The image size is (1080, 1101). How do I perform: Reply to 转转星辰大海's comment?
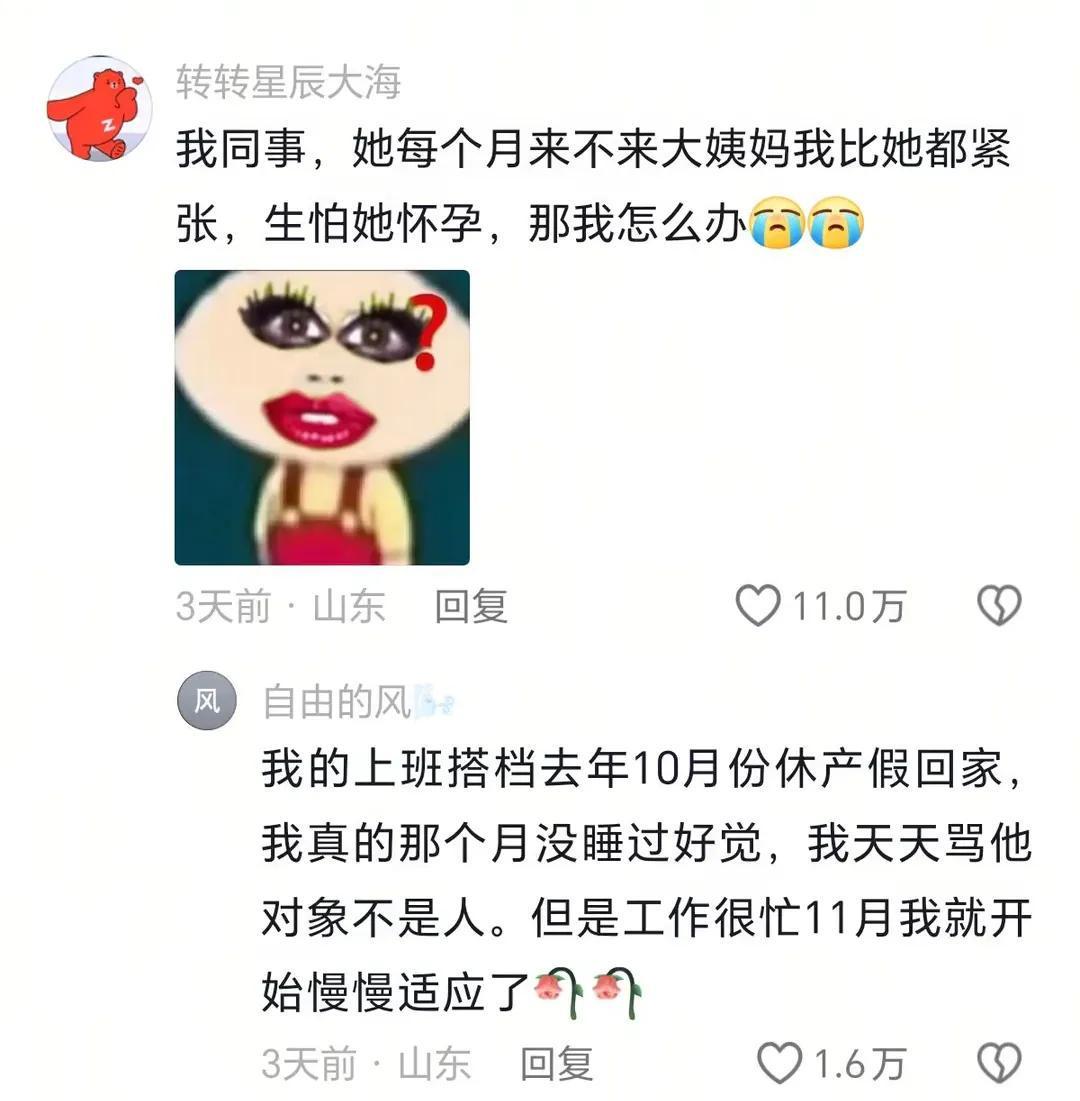471,606
